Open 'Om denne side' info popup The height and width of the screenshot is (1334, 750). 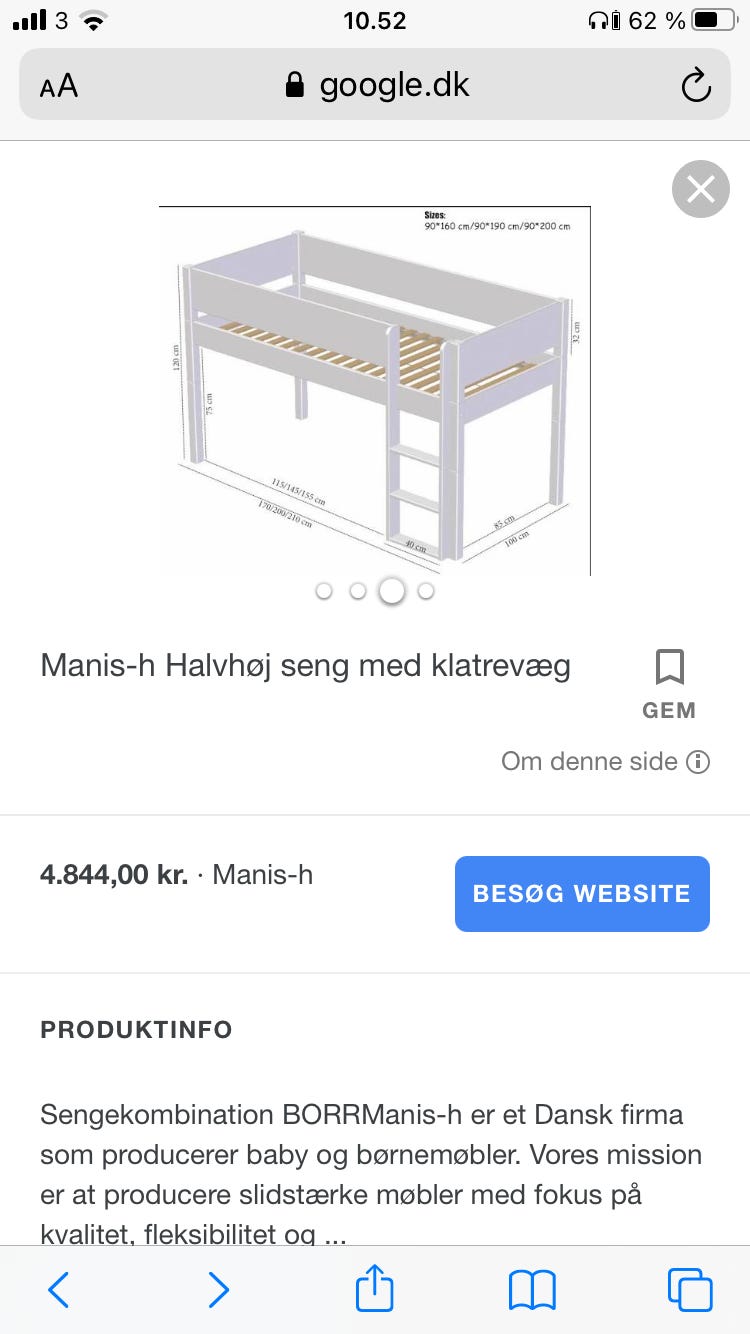coord(604,761)
